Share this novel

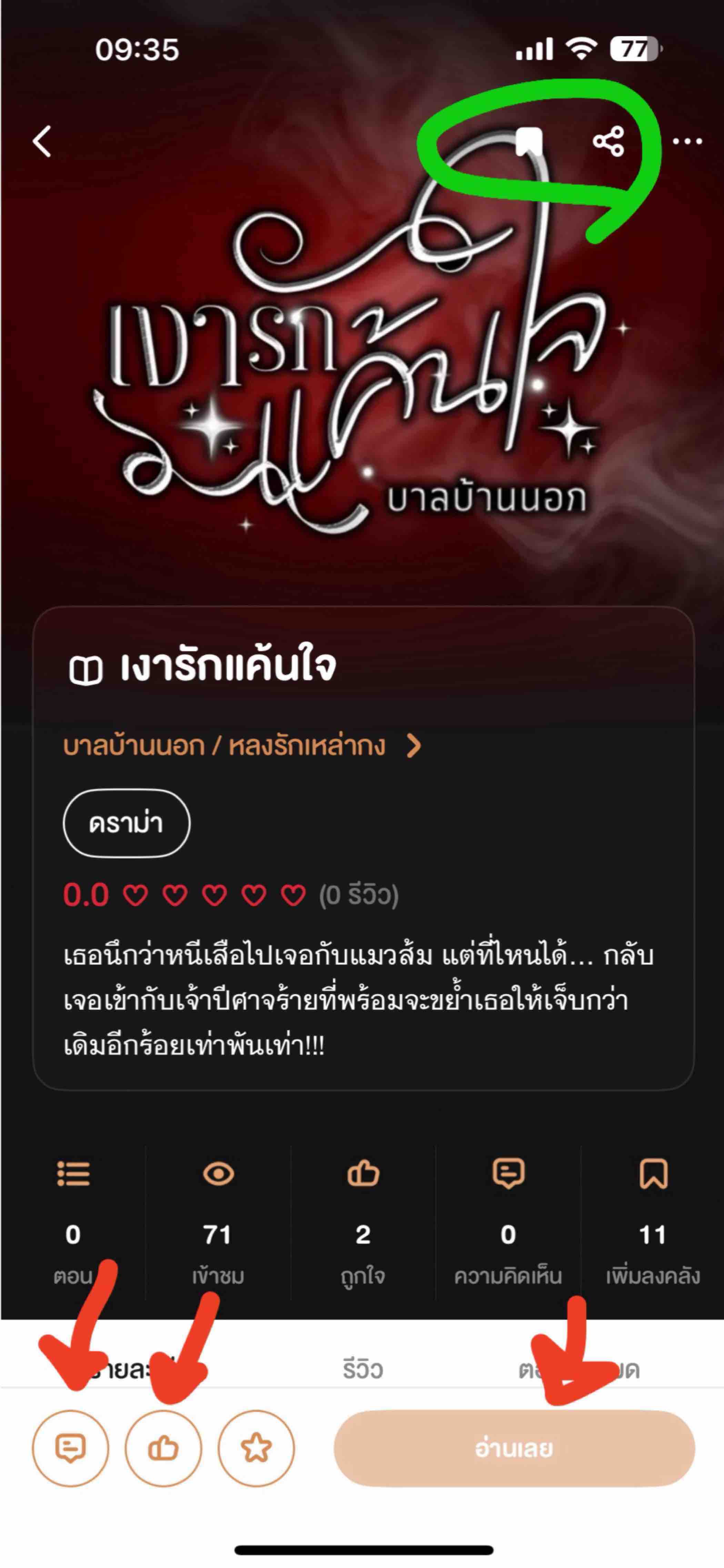click(x=608, y=142)
